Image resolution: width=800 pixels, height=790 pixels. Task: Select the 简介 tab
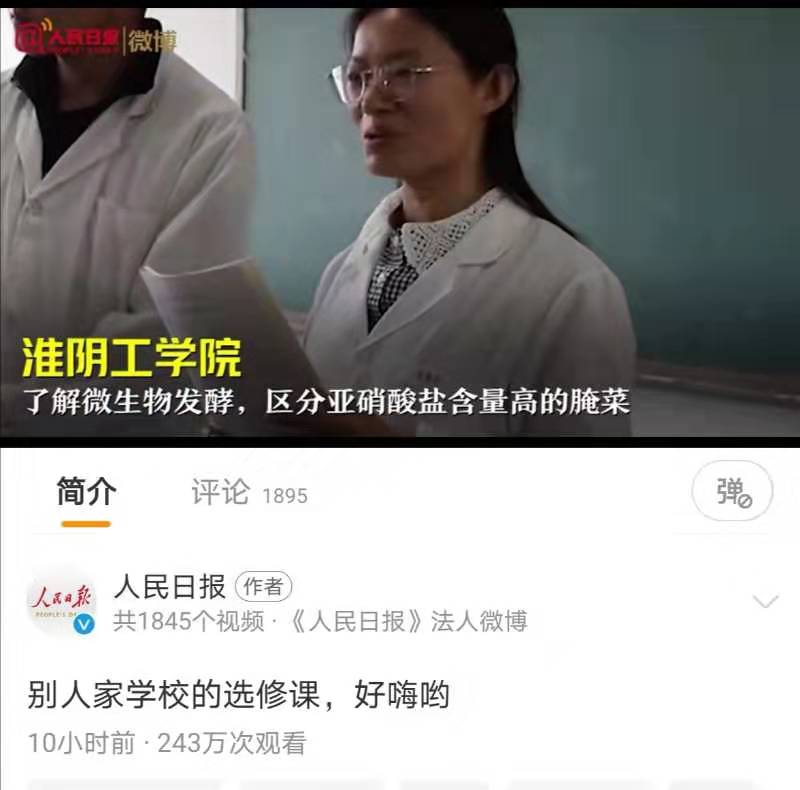click(86, 493)
